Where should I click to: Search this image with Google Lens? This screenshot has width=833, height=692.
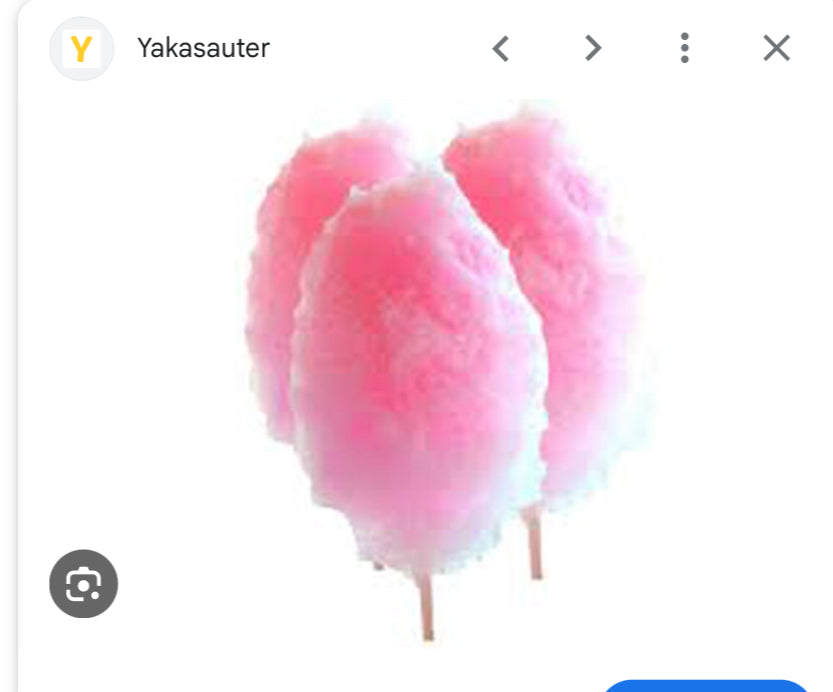83,583
